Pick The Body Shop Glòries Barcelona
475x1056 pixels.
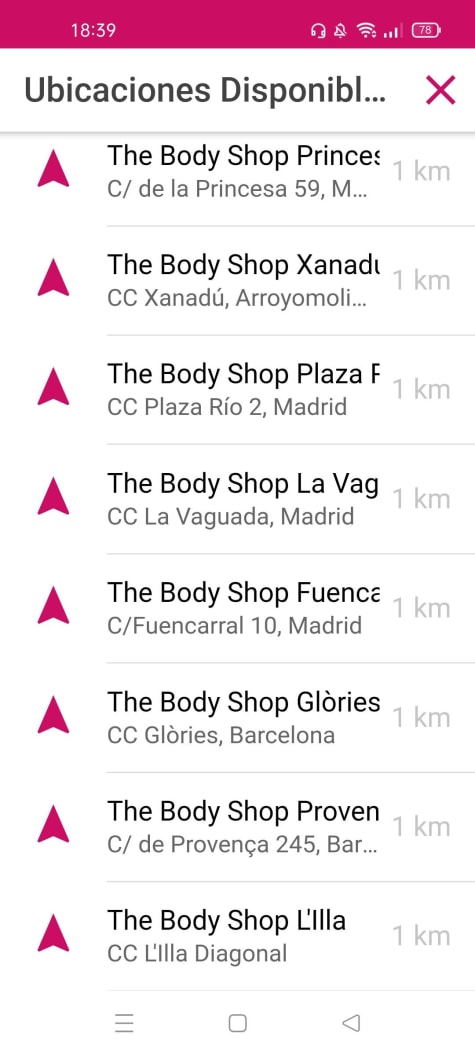click(x=237, y=717)
